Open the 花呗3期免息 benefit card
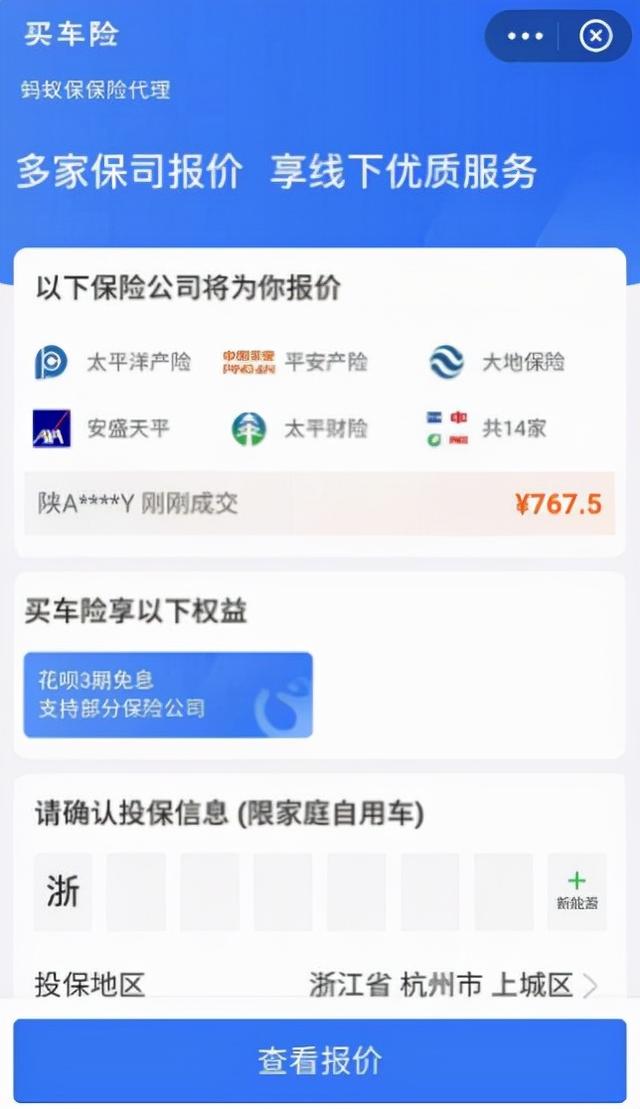The width and height of the screenshot is (640, 1109). click(x=168, y=695)
